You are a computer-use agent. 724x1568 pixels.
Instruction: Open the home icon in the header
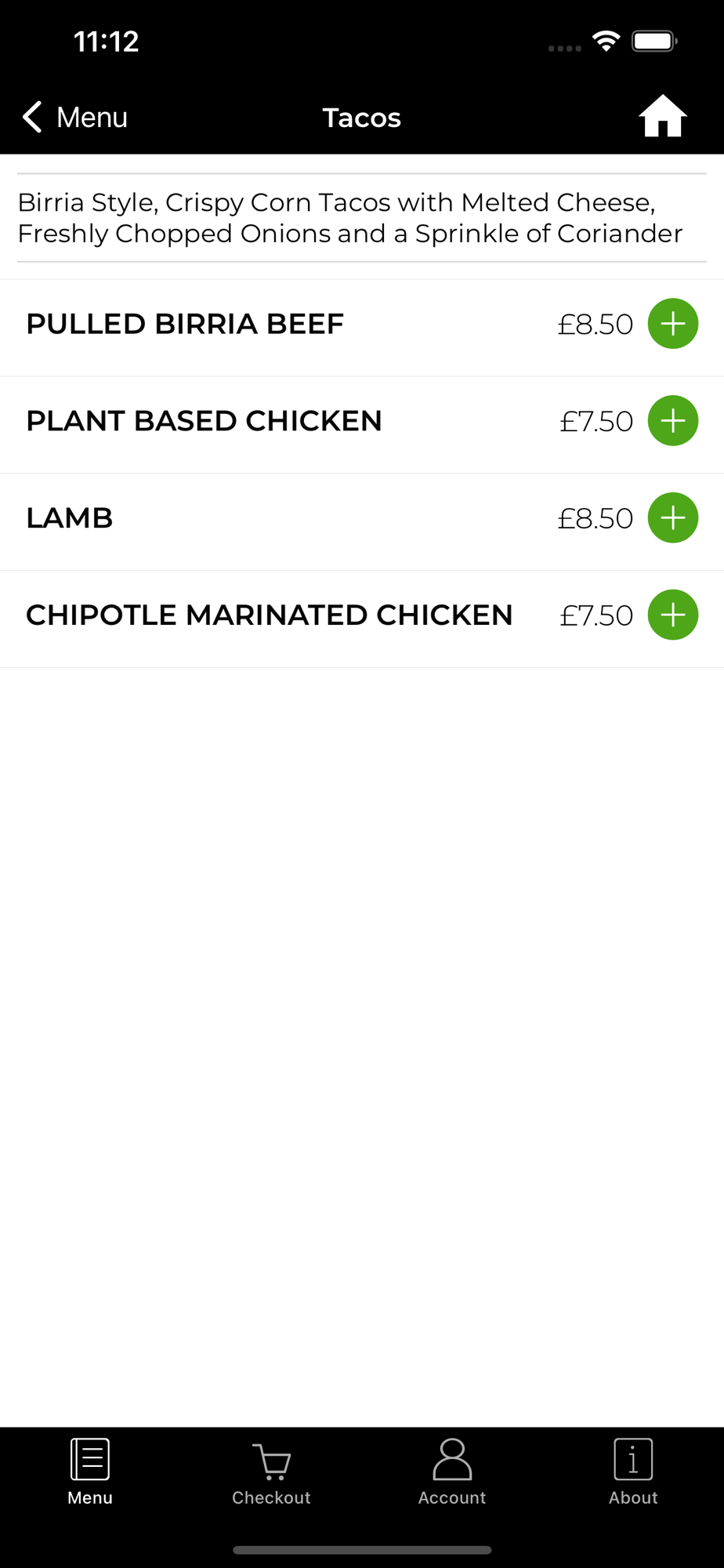(x=662, y=117)
